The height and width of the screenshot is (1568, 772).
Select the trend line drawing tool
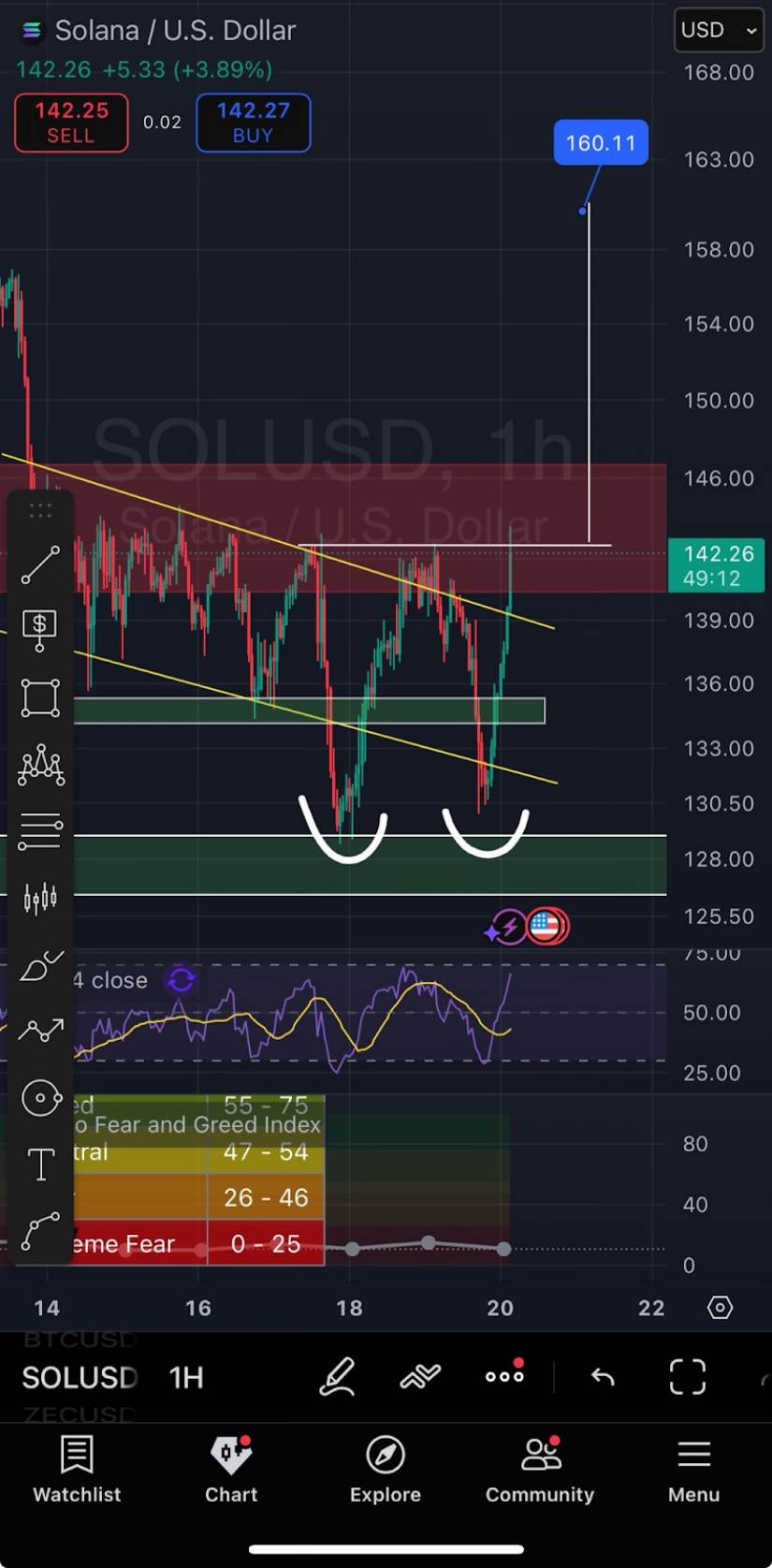pyautogui.click(x=40, y=565)
